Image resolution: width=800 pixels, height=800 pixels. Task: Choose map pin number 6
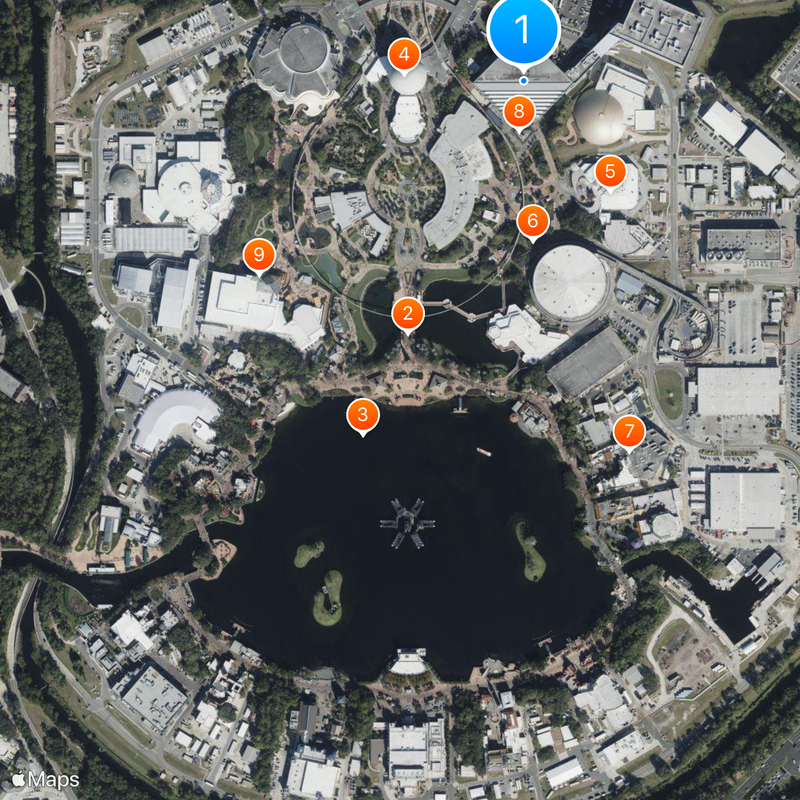(x=533, y=220)
